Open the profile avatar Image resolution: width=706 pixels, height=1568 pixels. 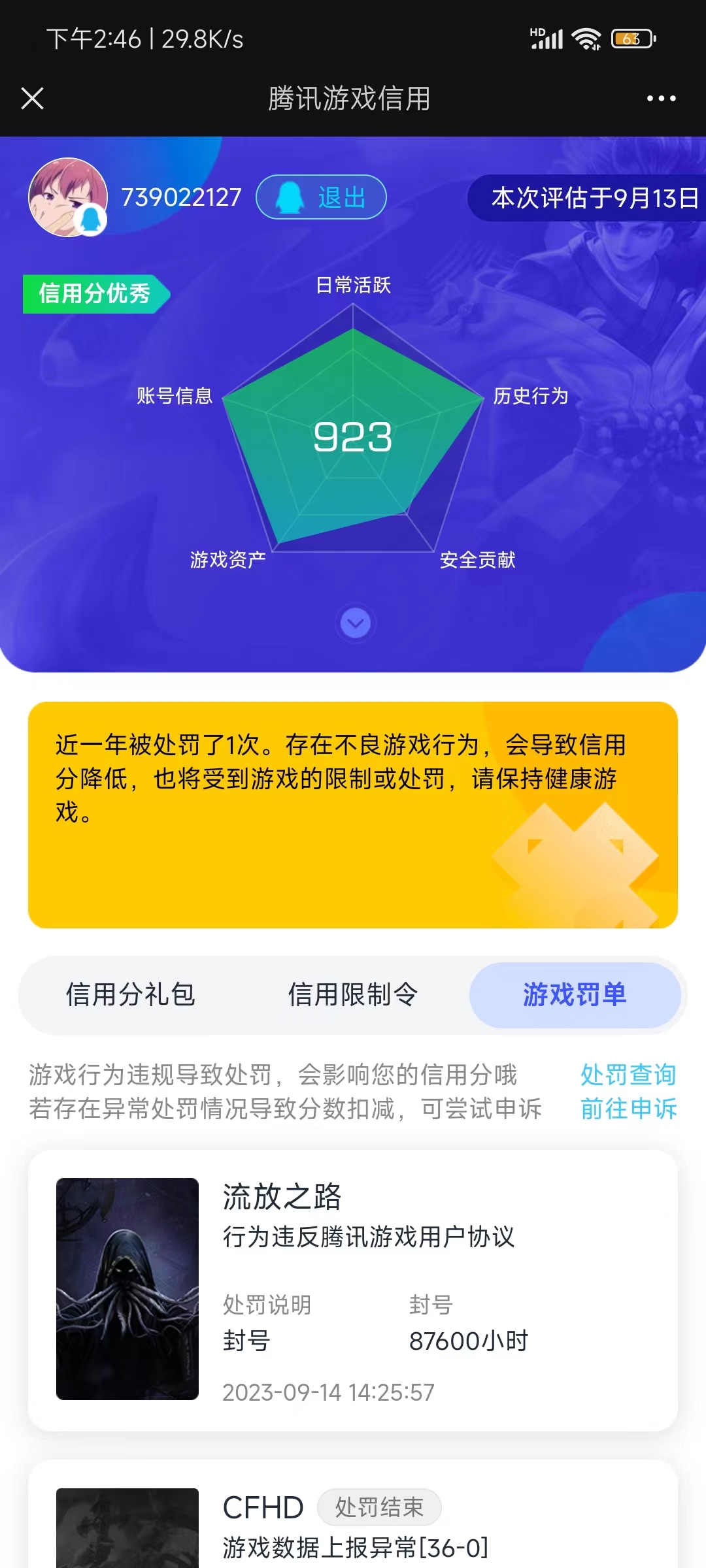tap(68, 197)
